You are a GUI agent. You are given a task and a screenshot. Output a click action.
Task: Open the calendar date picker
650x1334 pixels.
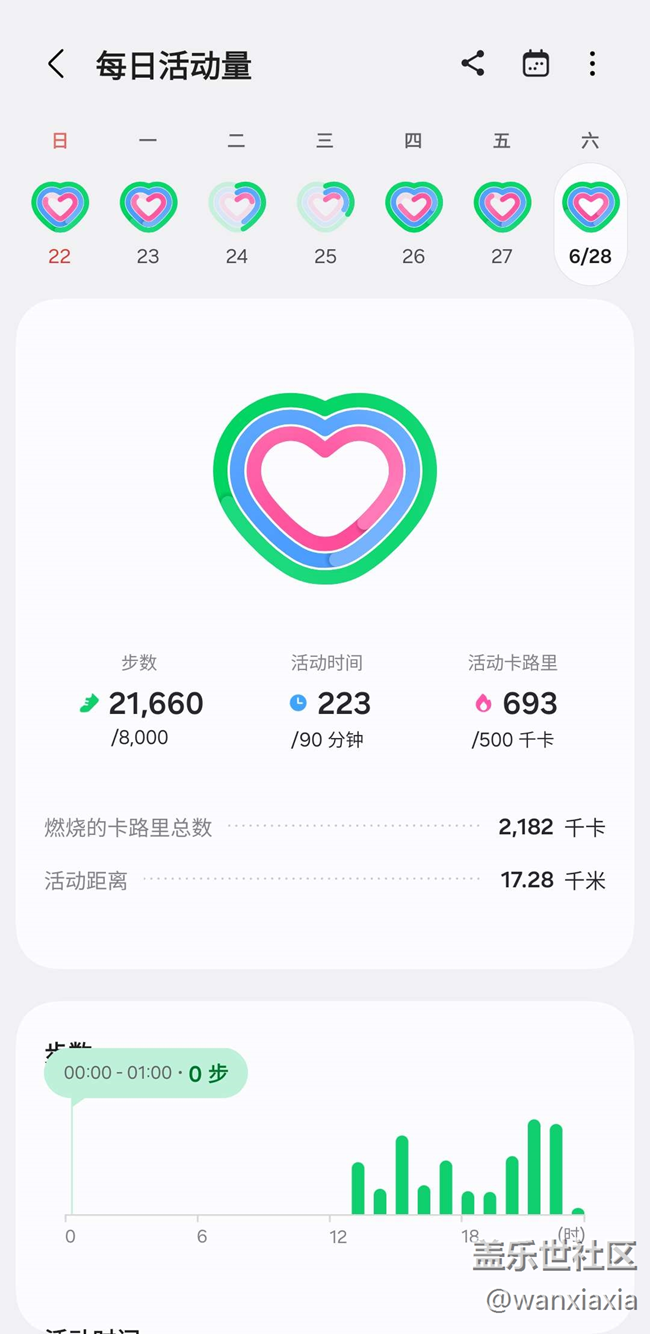(x=536, y=64)
